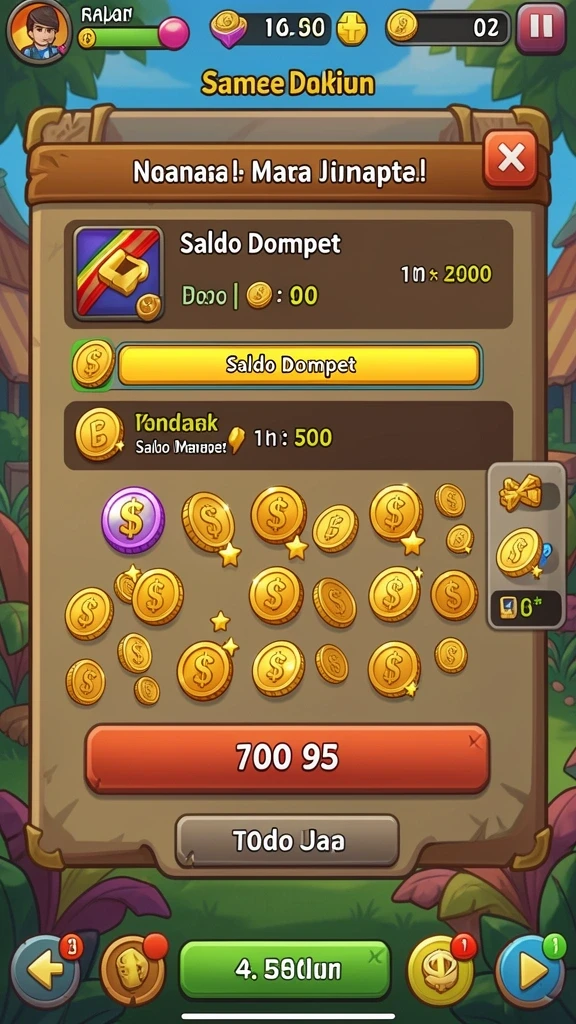Close the dialog with the red X
The height and width of the screenshot is (1024, 576).
[x=510, y=159]
